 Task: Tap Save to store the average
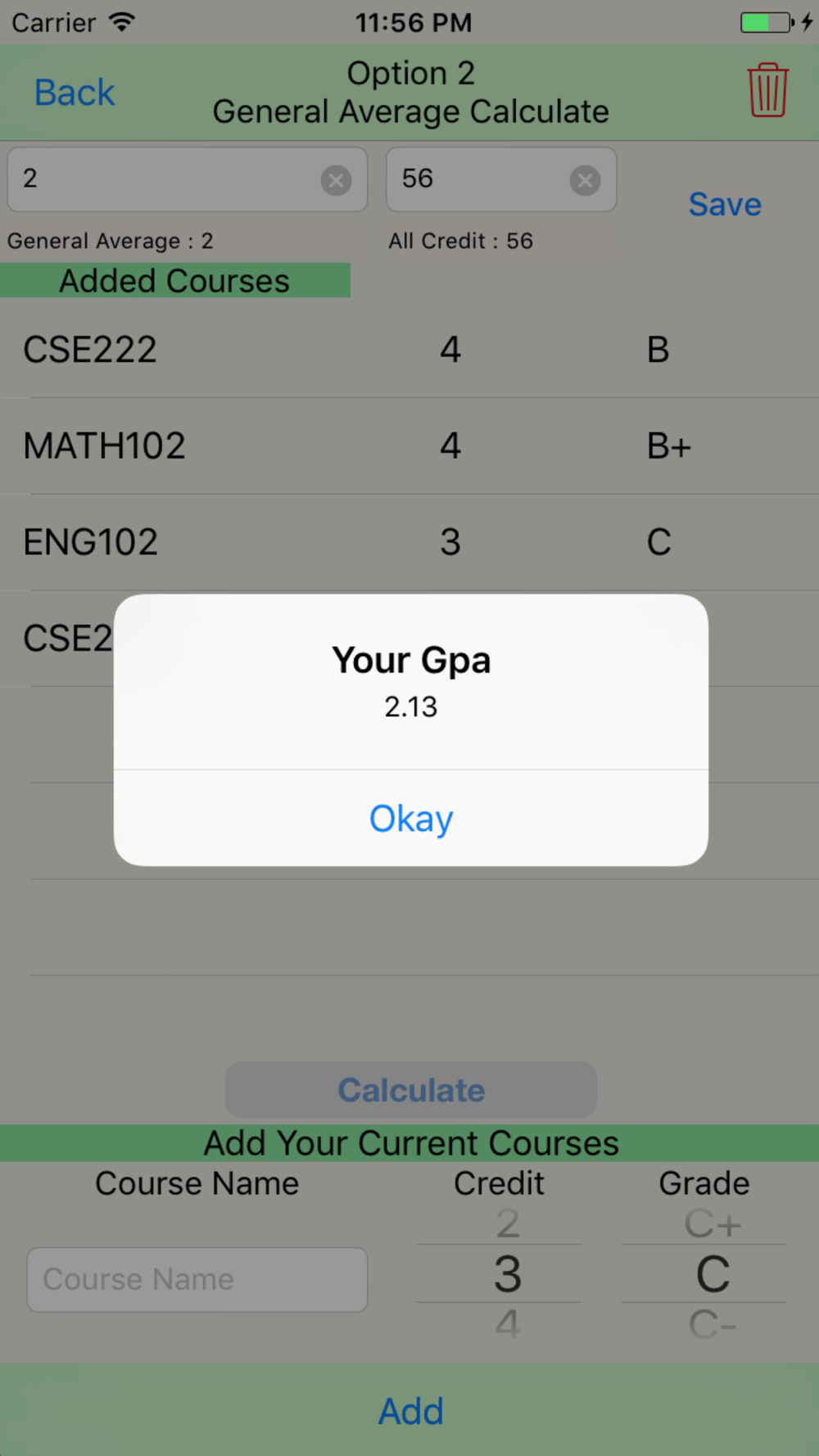point(725,204)
